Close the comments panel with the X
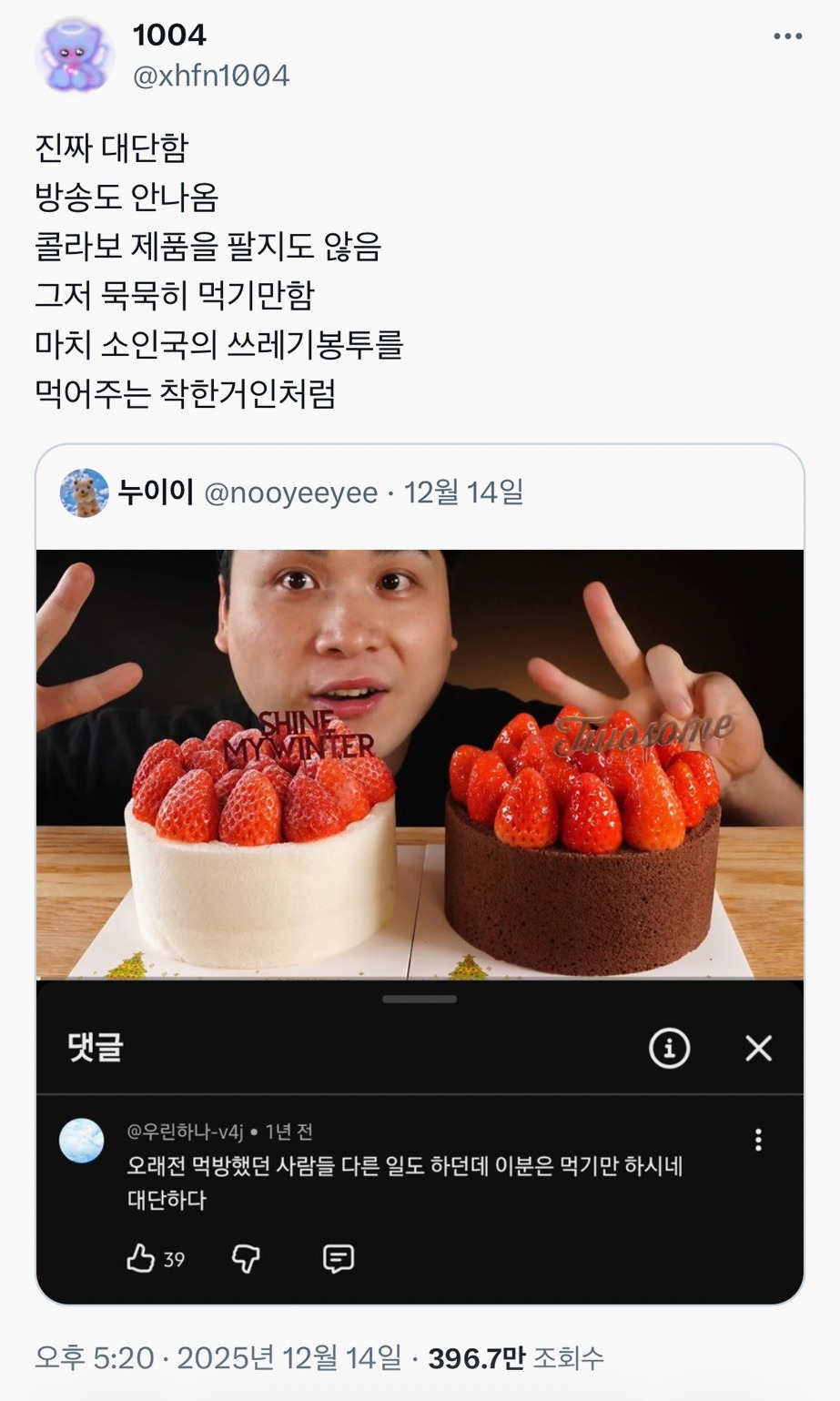This screenshot has width=840, height=1401. pyautogui.click(x=758, y=1049)
